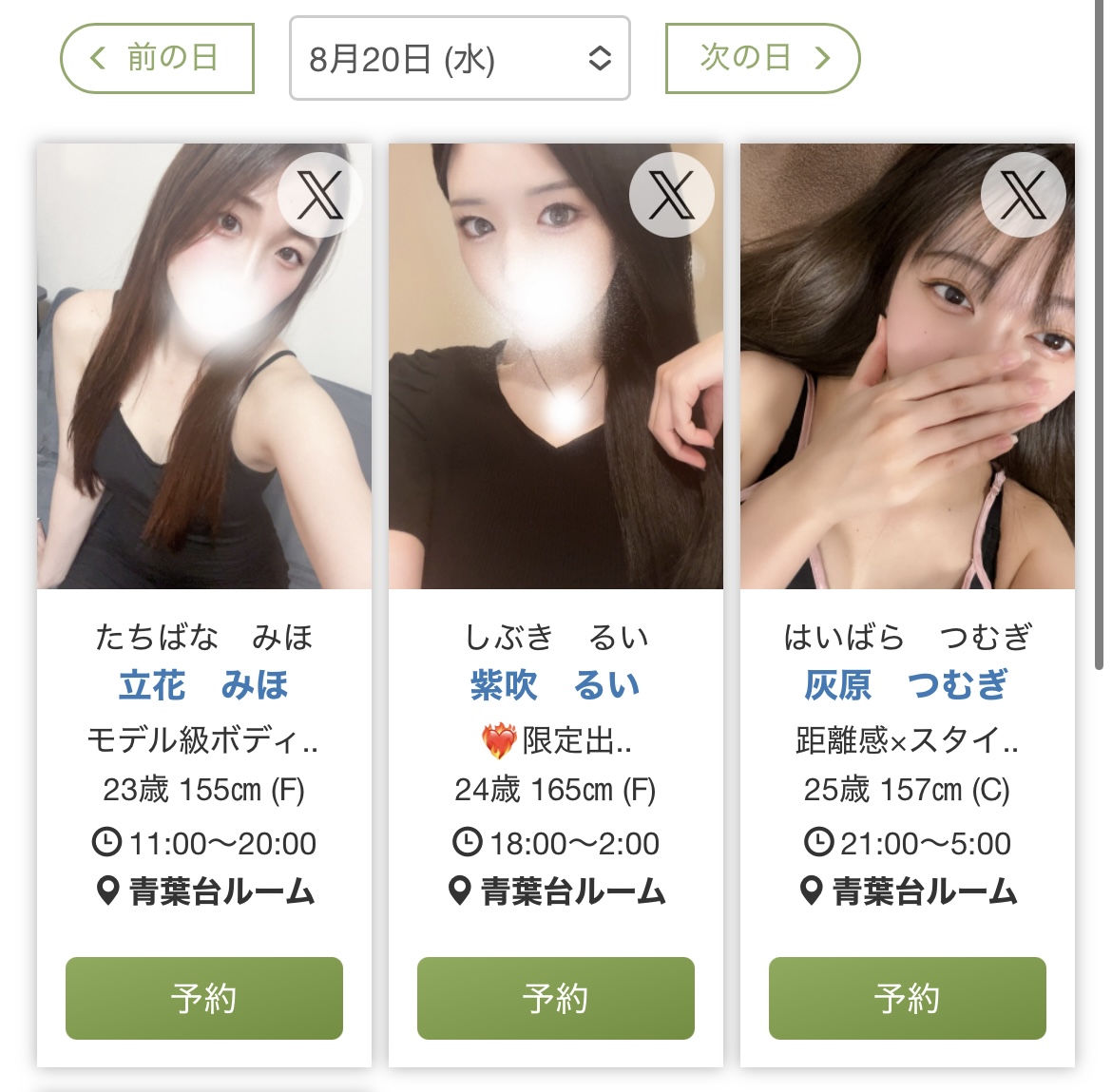1112x1092 pixels.
Task: Go to the next day (次の日)
Action: 762,59
